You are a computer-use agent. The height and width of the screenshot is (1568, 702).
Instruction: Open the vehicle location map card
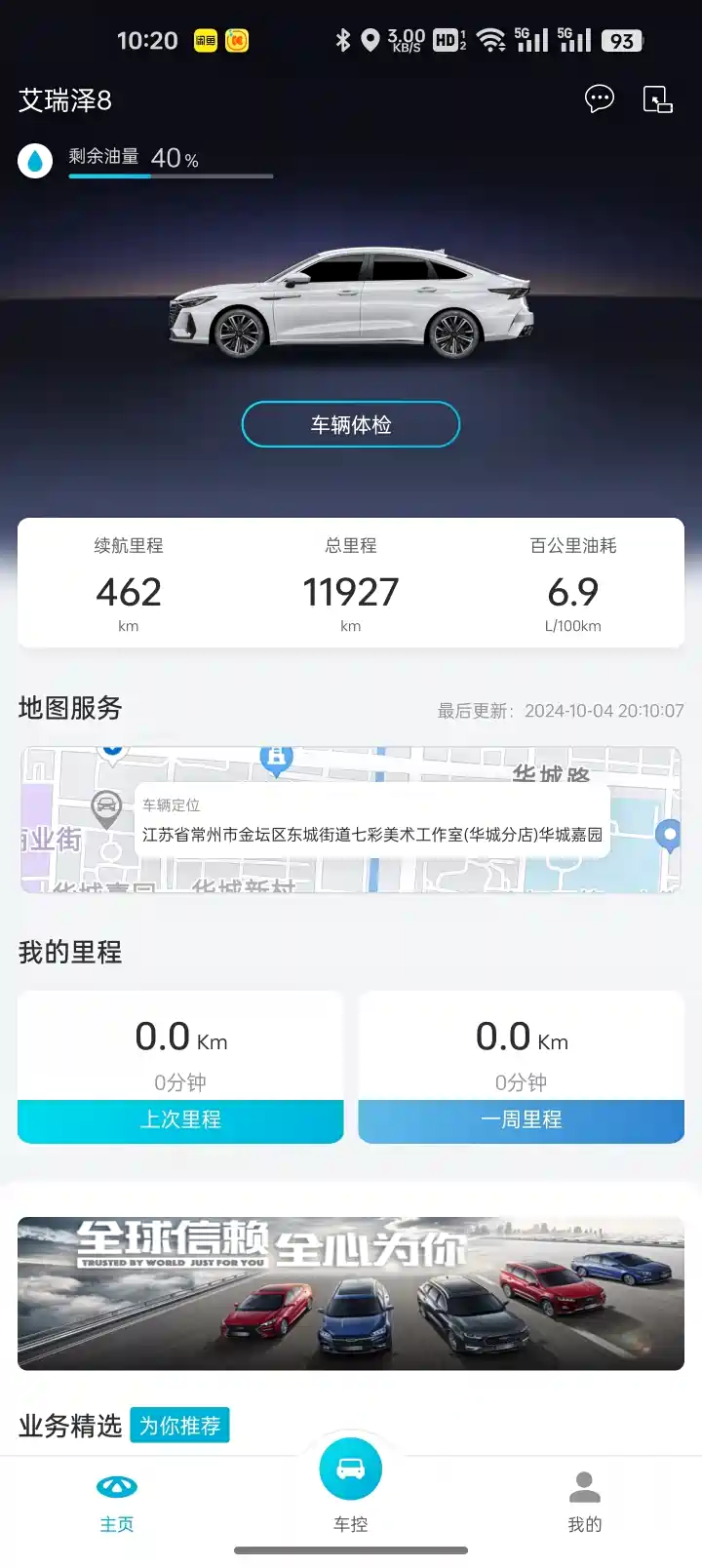(x=351, y=820)
